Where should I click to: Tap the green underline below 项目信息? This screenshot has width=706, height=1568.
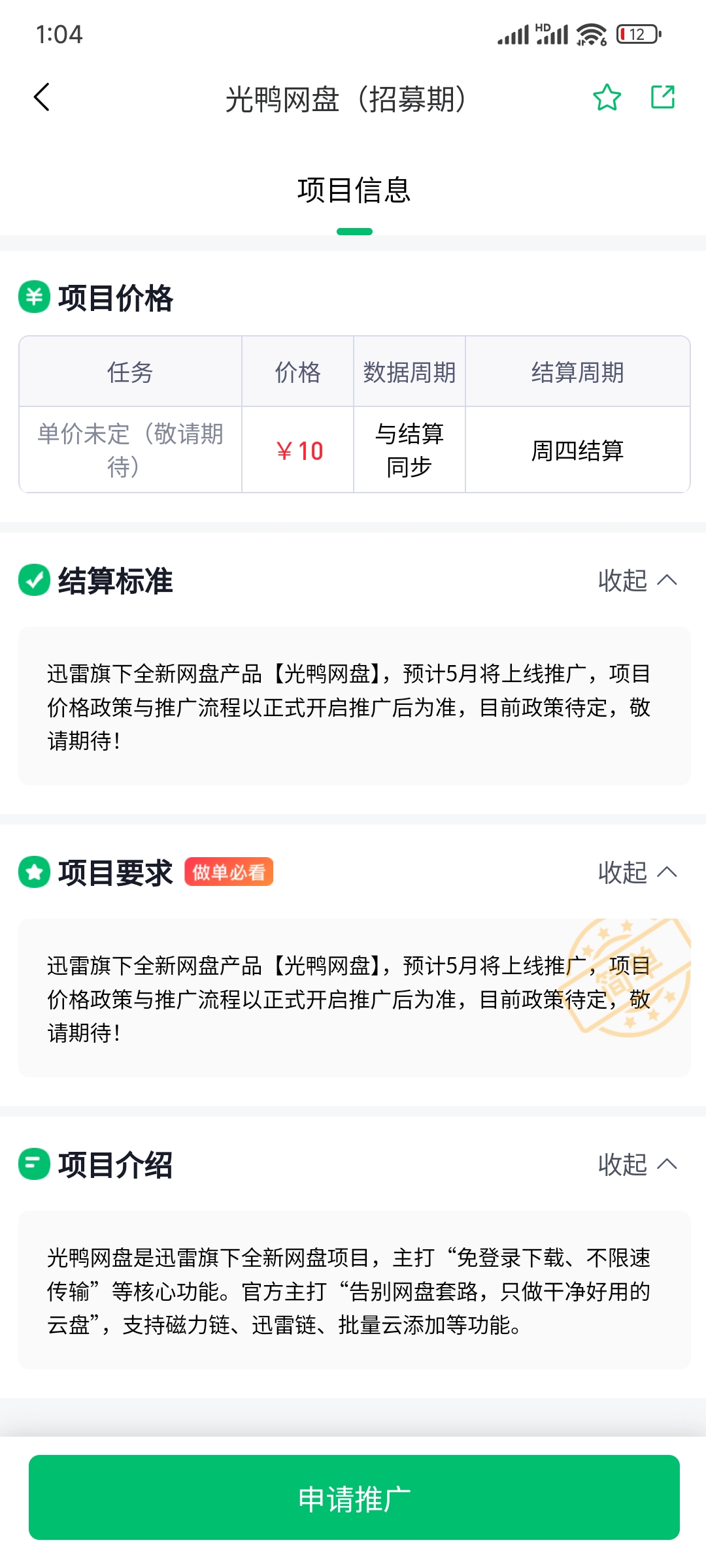(x=353, y=230)
